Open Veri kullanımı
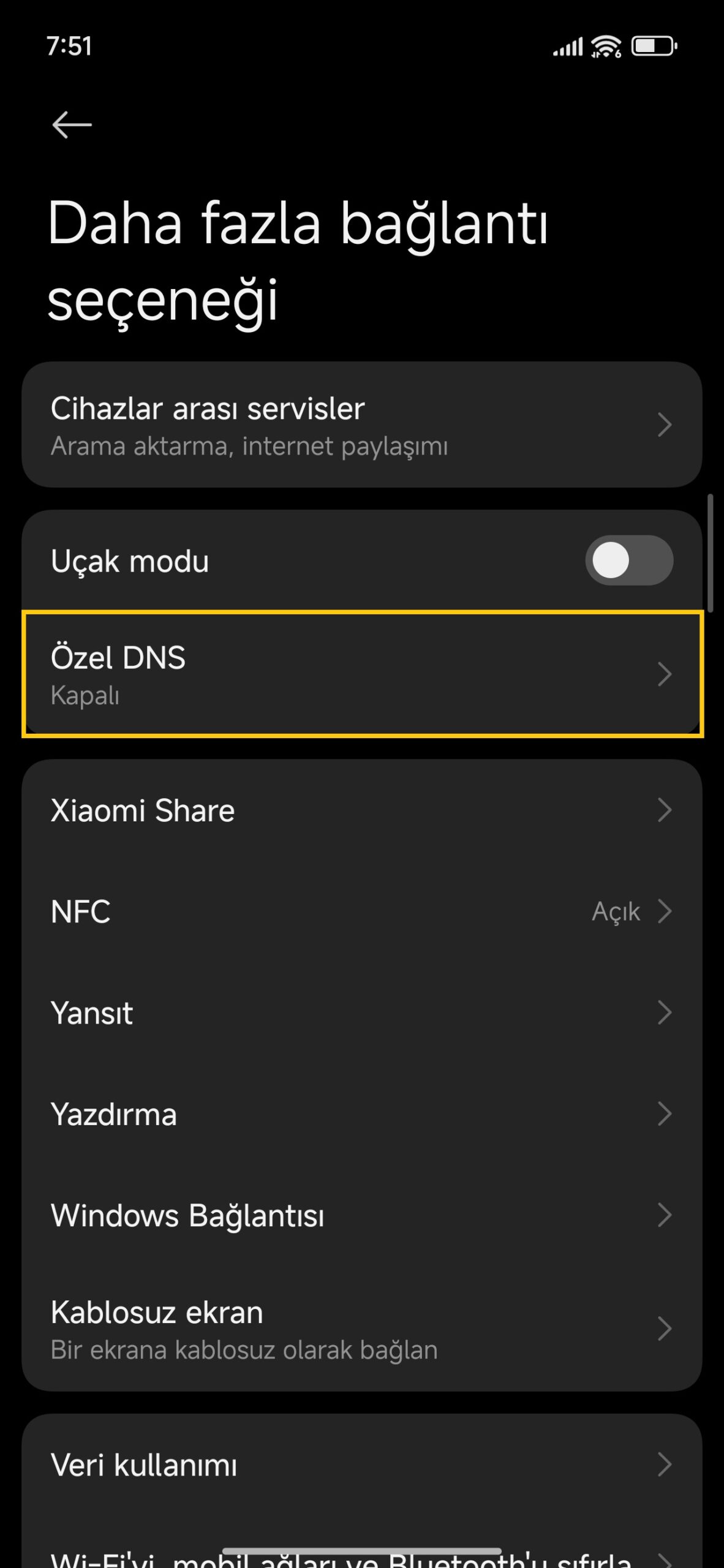724x1568 pixels. (361, 1465)
